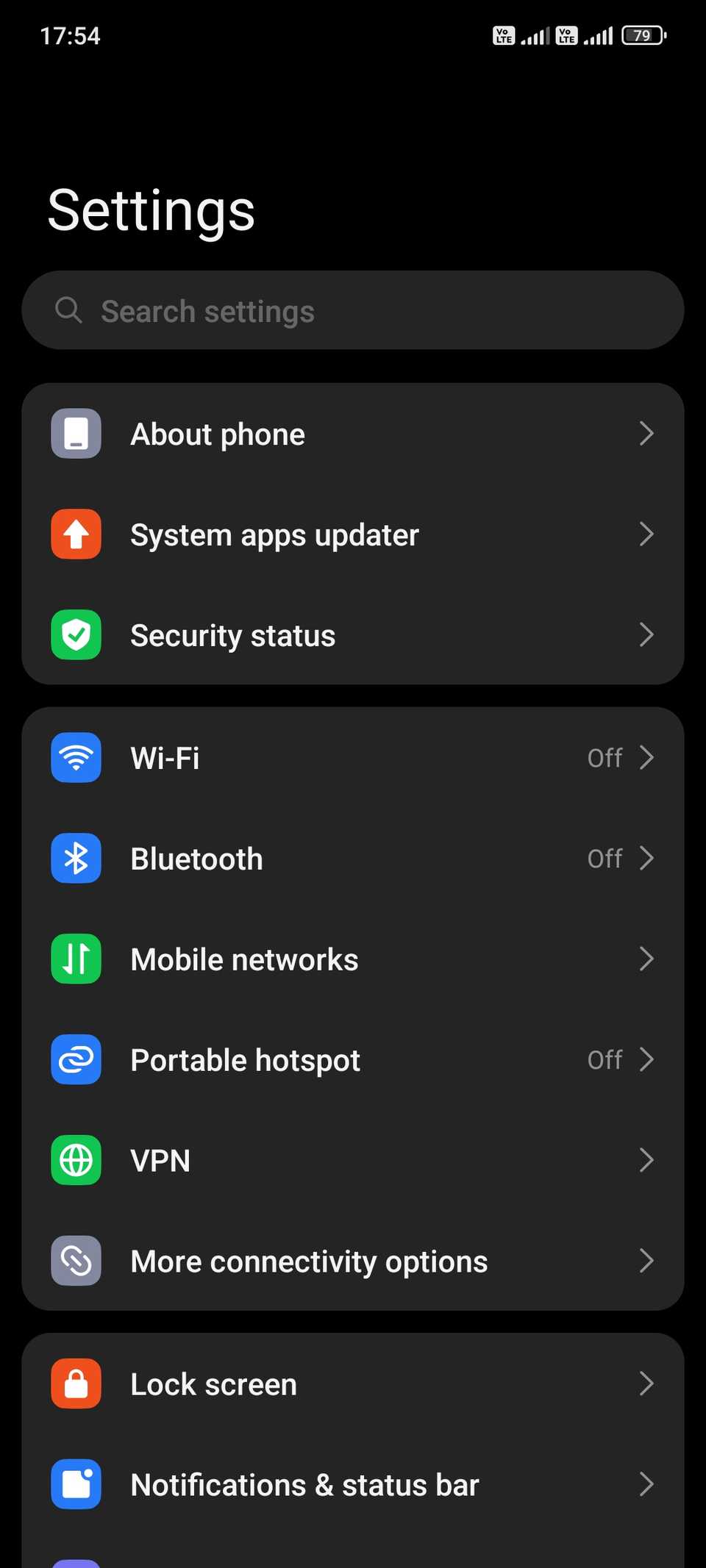This screenshot has width=706, height=1568.
Task: Select the Bluetooth icon
Action: [75, 858]
